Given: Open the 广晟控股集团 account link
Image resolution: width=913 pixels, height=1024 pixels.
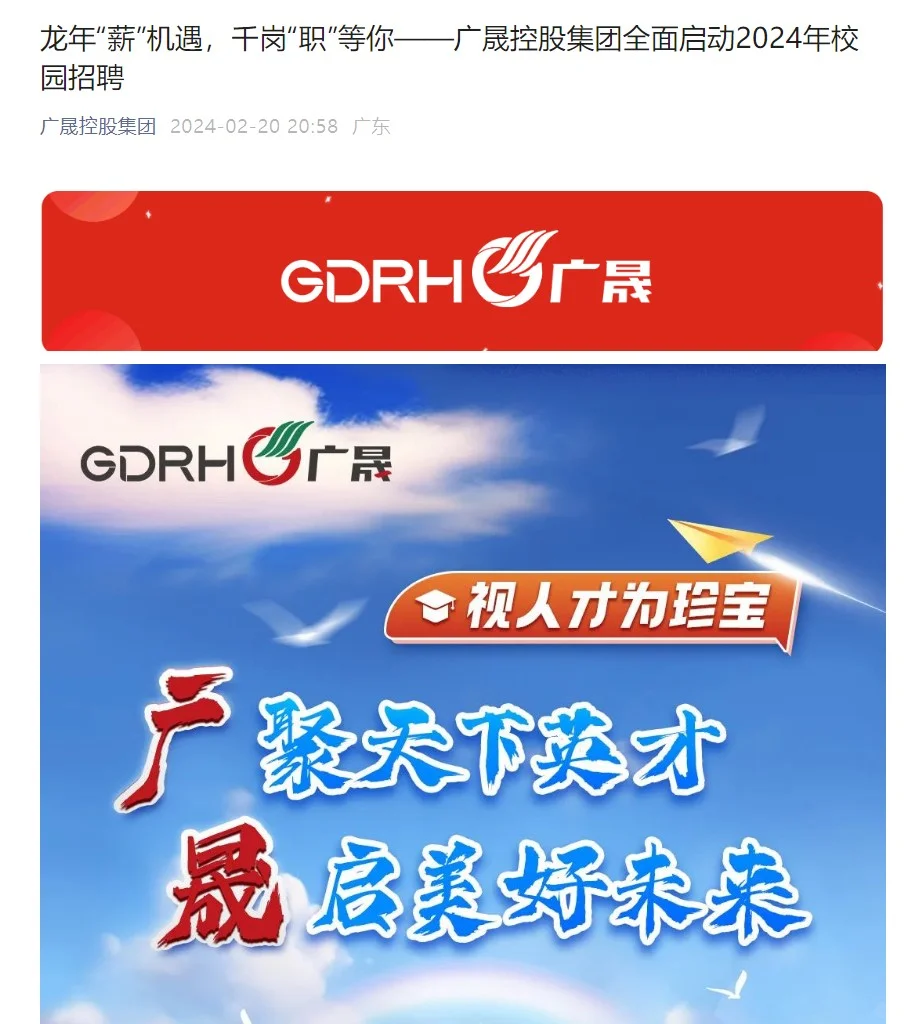Looking at the screenshot, I should click(x=98, y=127).
